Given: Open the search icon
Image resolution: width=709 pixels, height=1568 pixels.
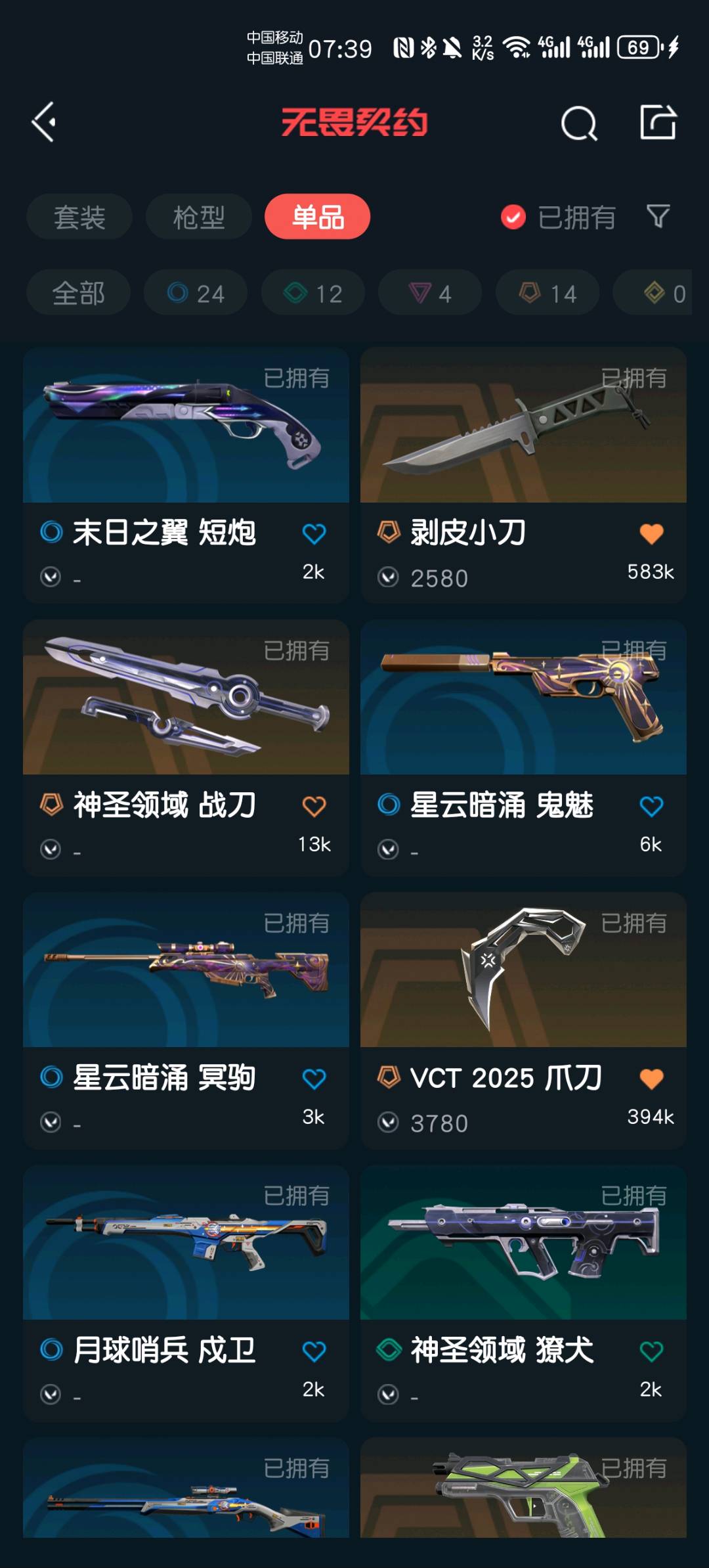Looking at the screenshot, I should 578,123.
